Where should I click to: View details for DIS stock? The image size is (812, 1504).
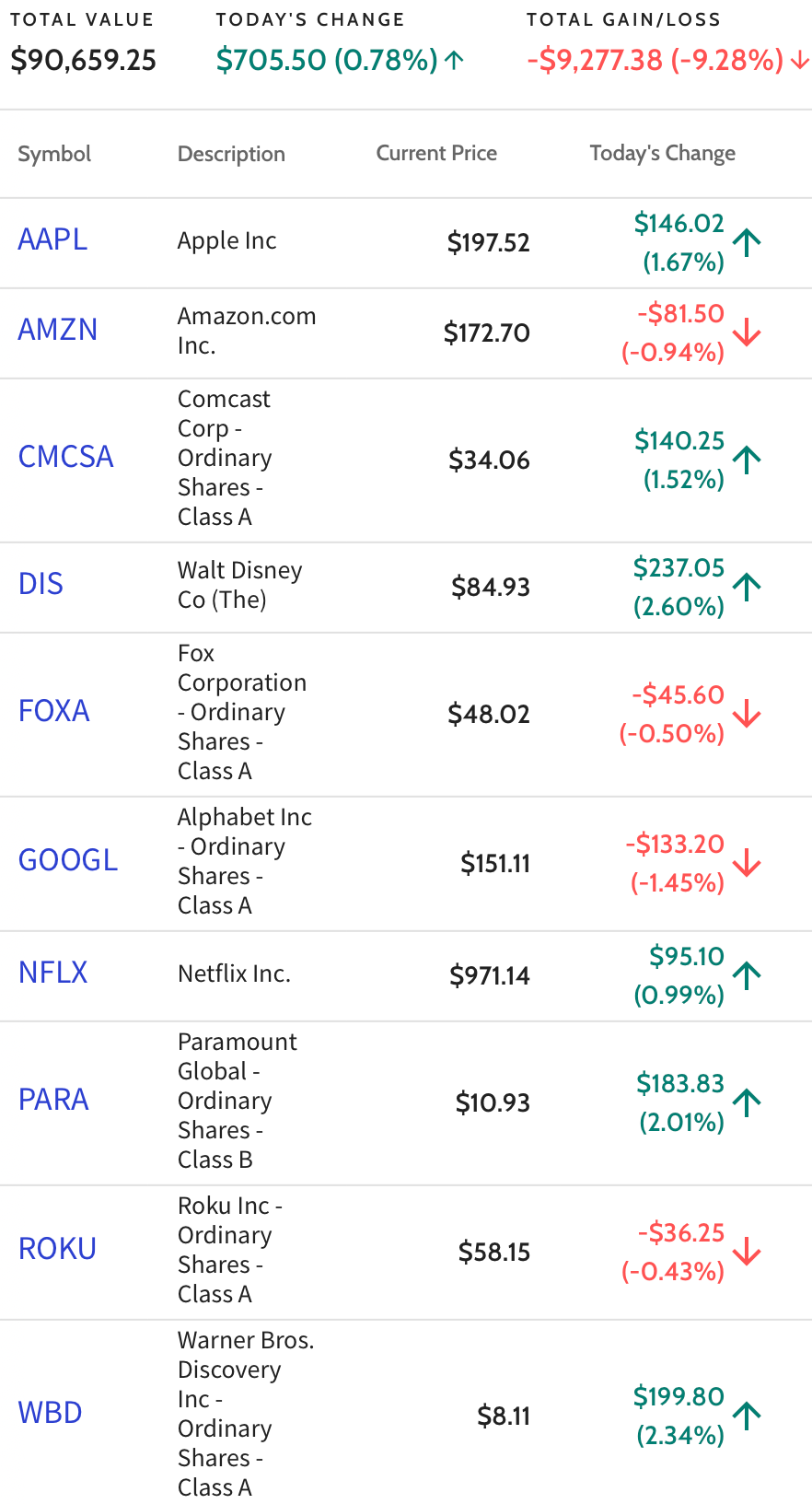pyautogui.click(x=41, y=584)
